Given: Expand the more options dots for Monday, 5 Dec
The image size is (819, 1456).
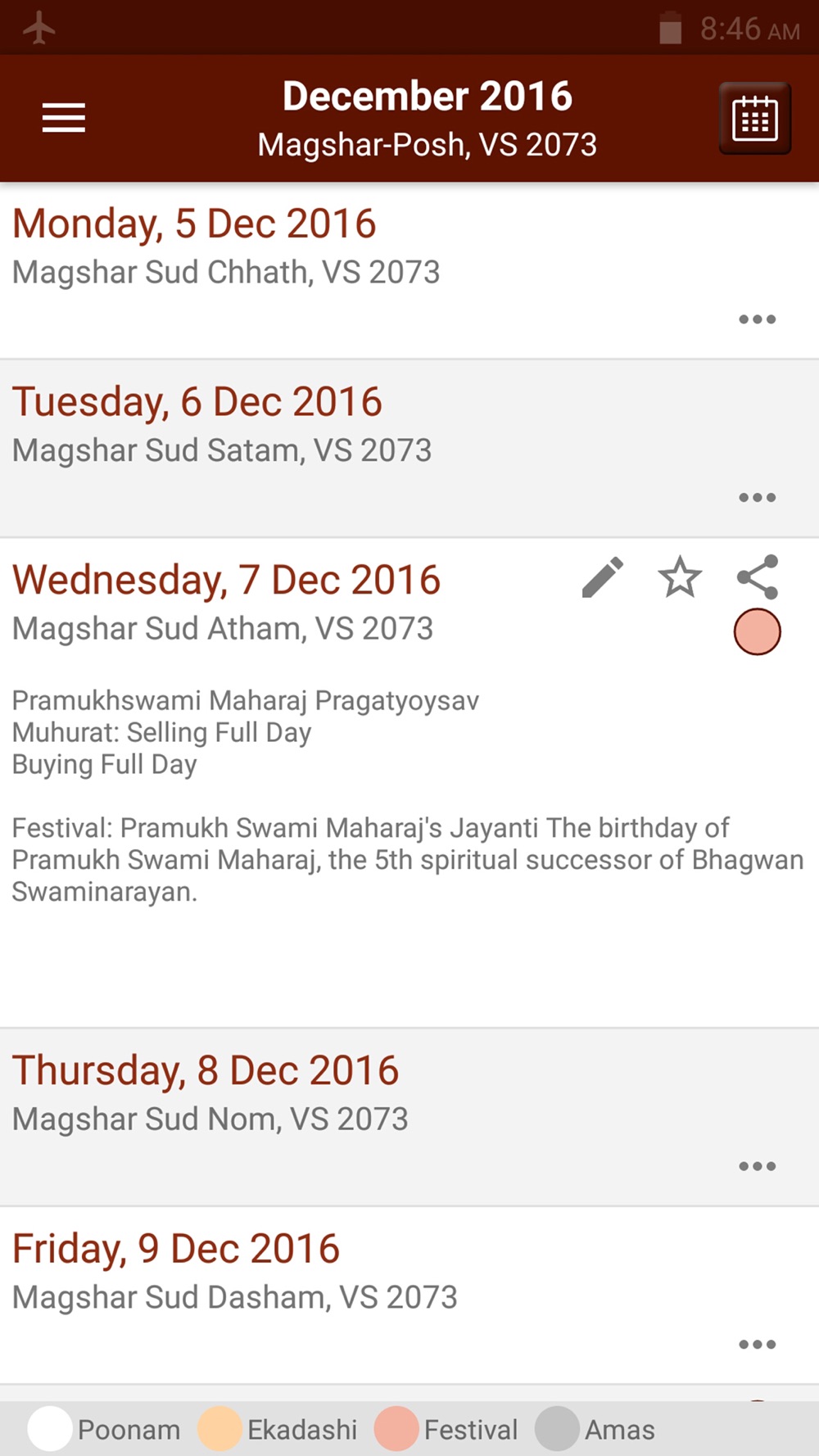Looking at the screenshot, I should pyautogui.click(x=757, y=319).
